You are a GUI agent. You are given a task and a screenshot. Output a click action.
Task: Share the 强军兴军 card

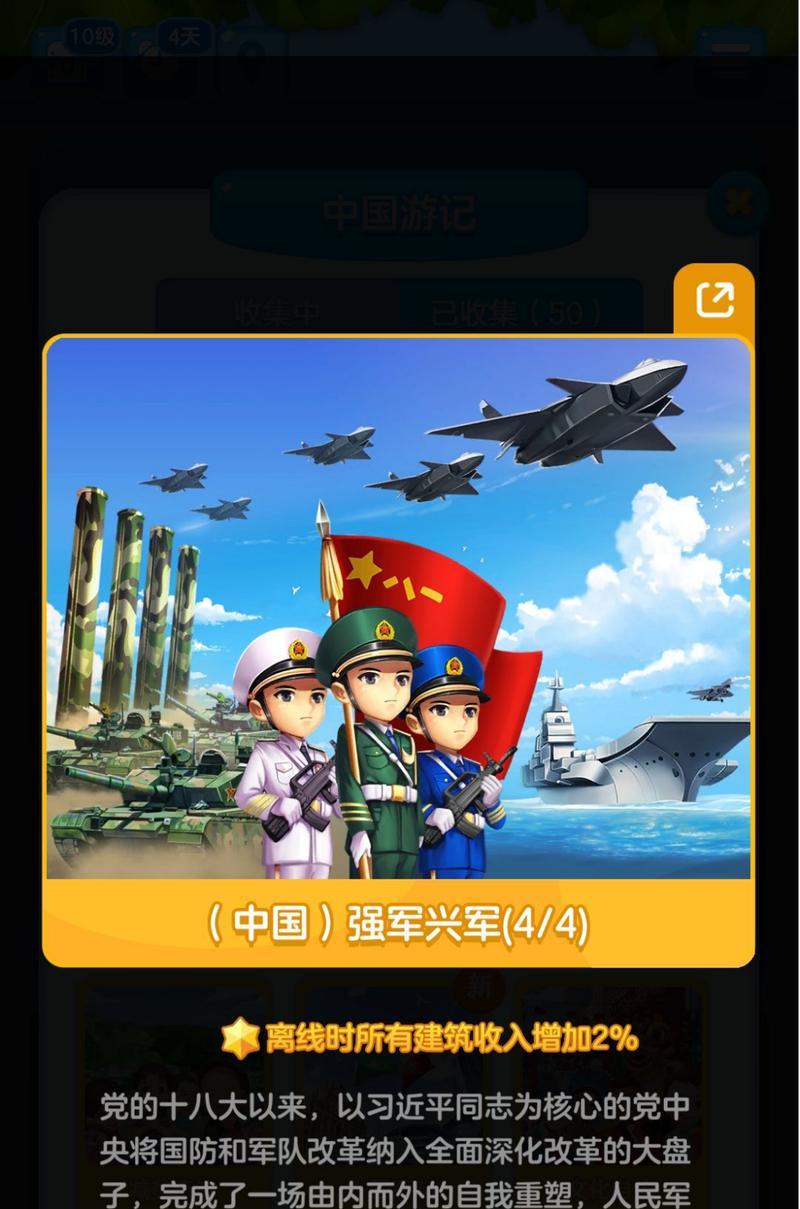click(x=714, y=300)
